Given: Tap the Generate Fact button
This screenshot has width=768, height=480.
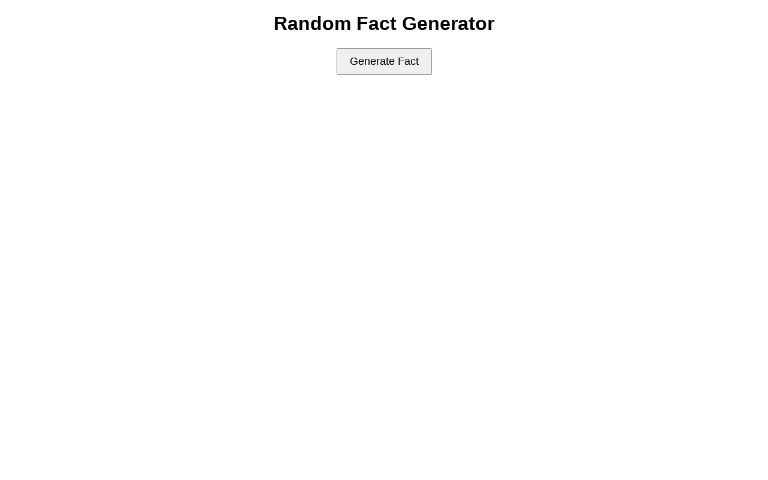Looking at the screenshot, I should tap(384, 61).
